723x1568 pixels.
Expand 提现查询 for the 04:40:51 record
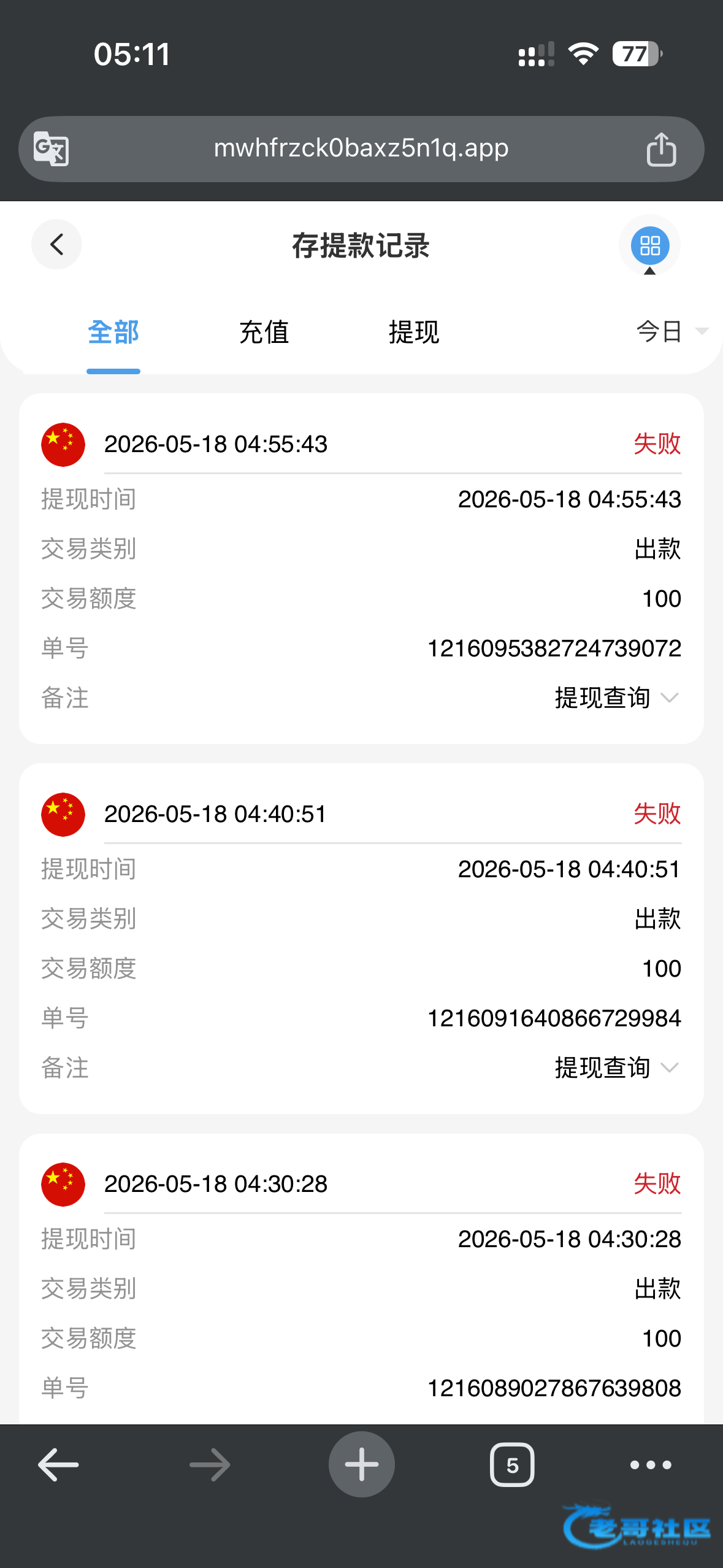click(x=616, y=1068)
